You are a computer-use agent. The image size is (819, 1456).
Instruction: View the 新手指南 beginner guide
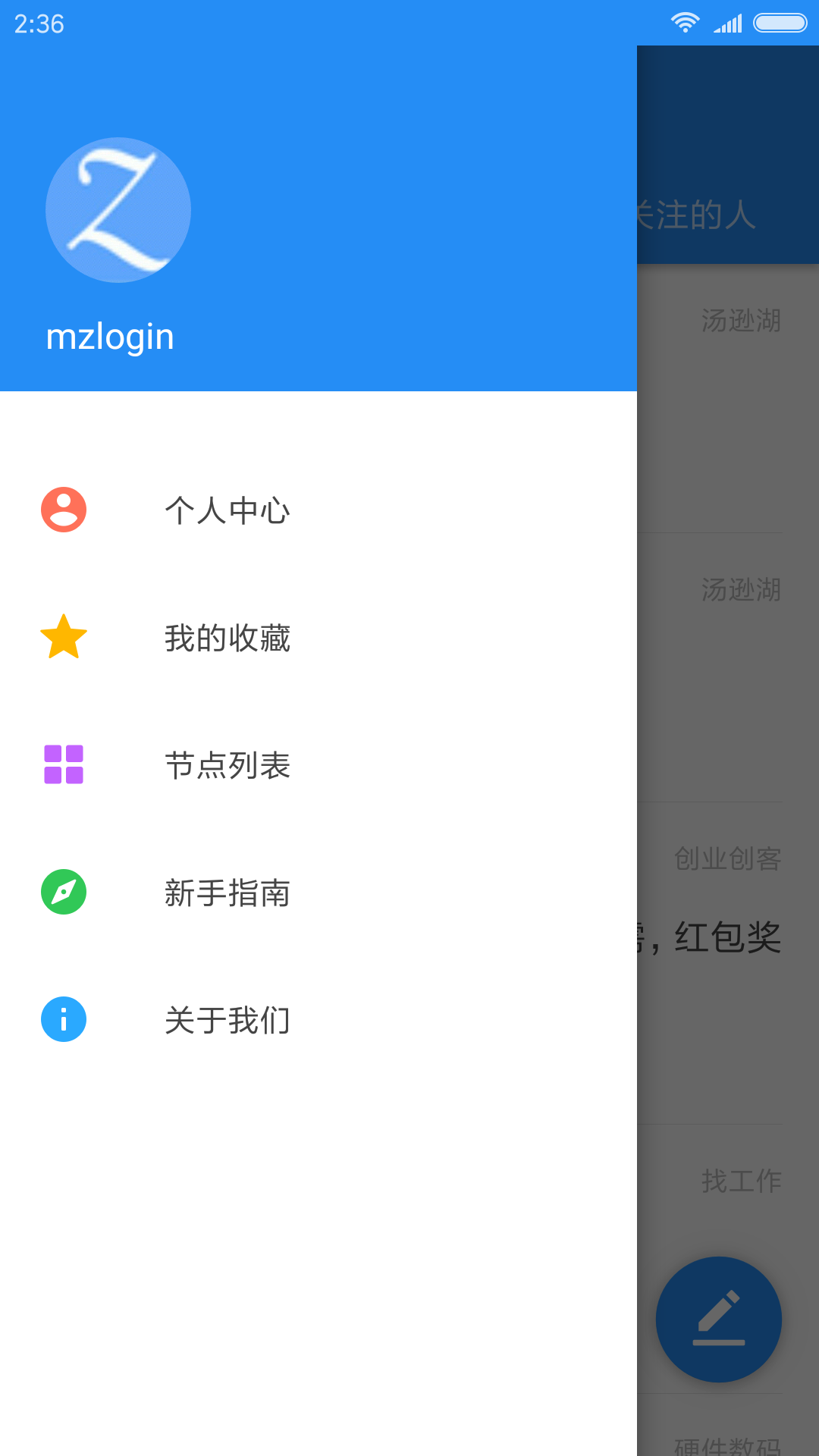[227, 893]
